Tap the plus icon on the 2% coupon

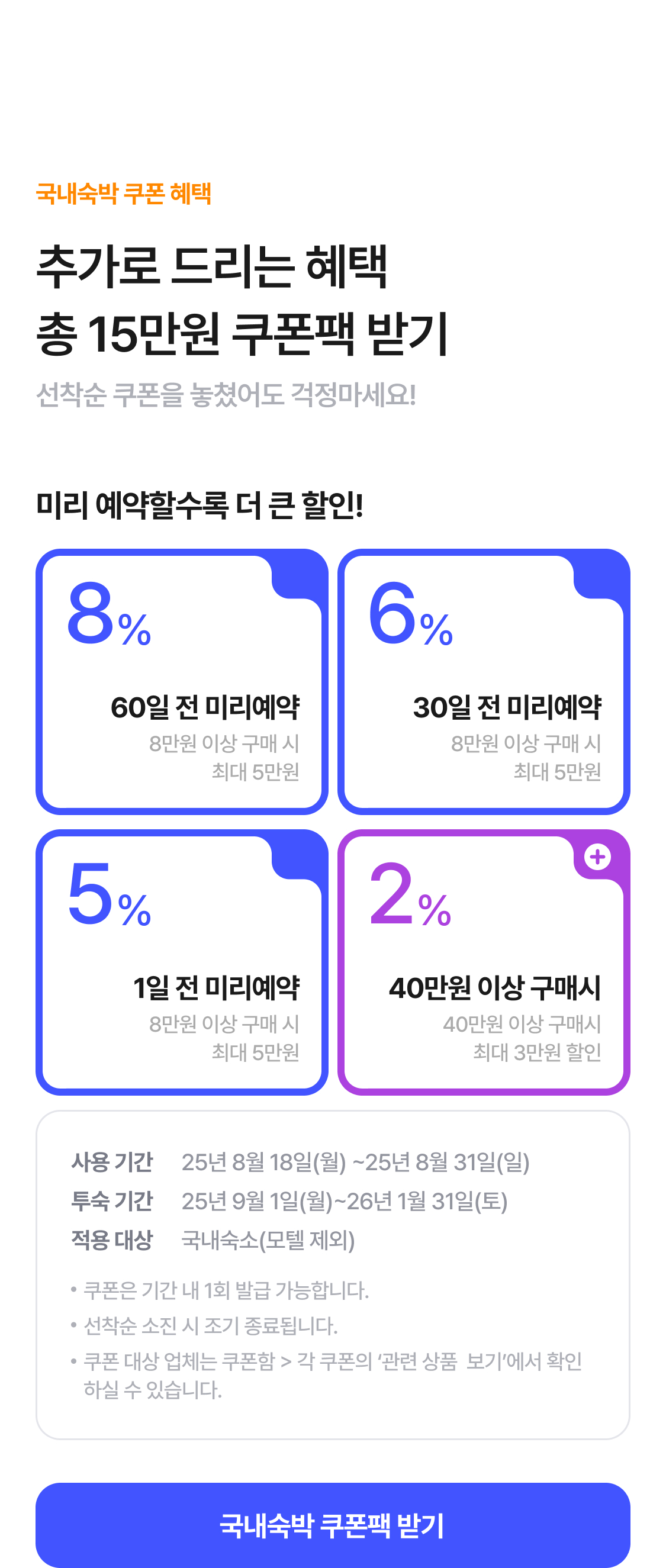click(597, 857)
